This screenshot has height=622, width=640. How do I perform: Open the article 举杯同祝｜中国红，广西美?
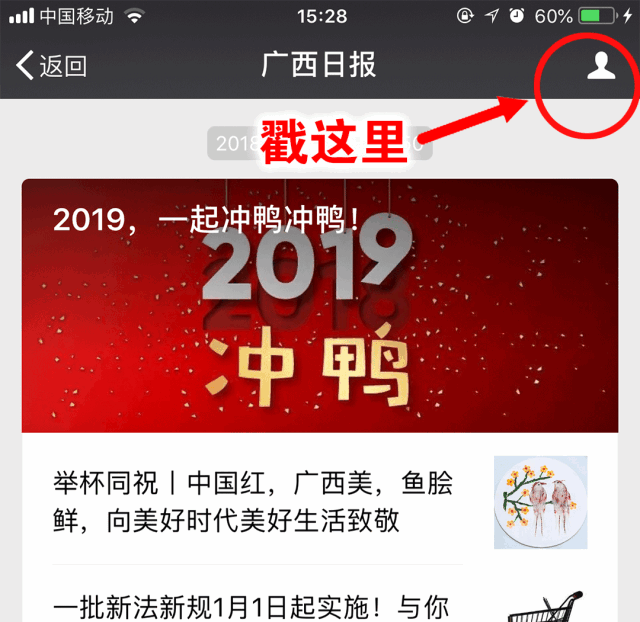click(252, 503)
